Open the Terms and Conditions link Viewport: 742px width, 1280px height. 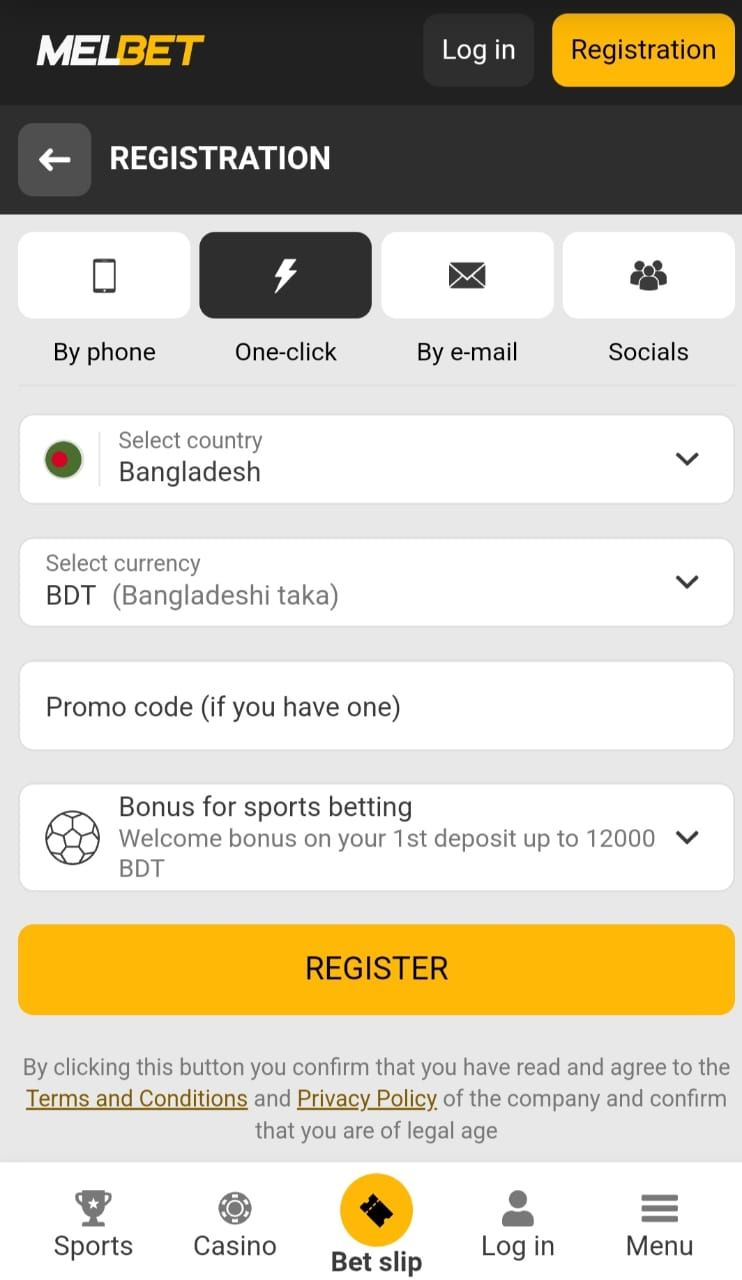point(137,1098)
